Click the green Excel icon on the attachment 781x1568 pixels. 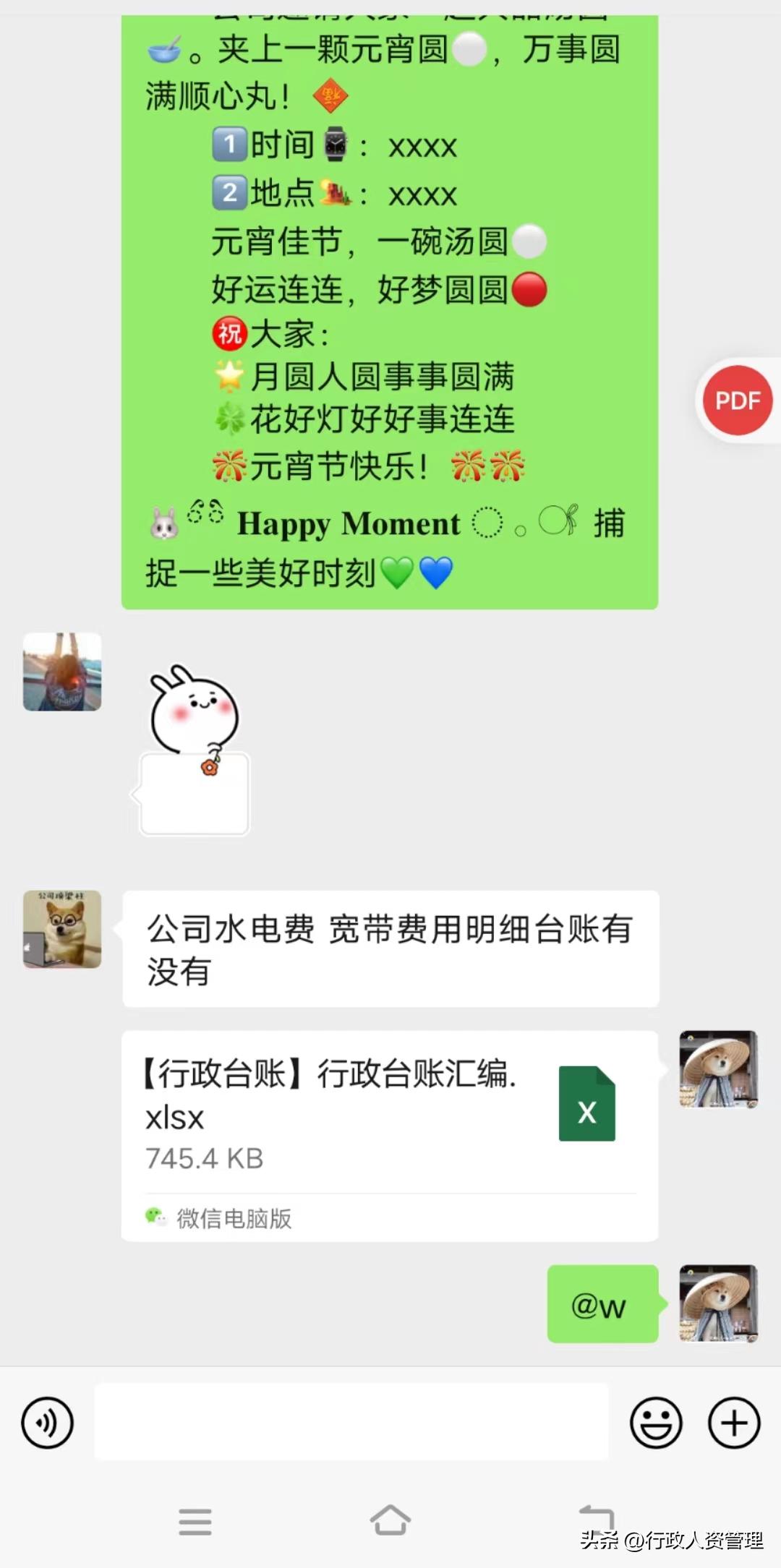(587, 1104)
